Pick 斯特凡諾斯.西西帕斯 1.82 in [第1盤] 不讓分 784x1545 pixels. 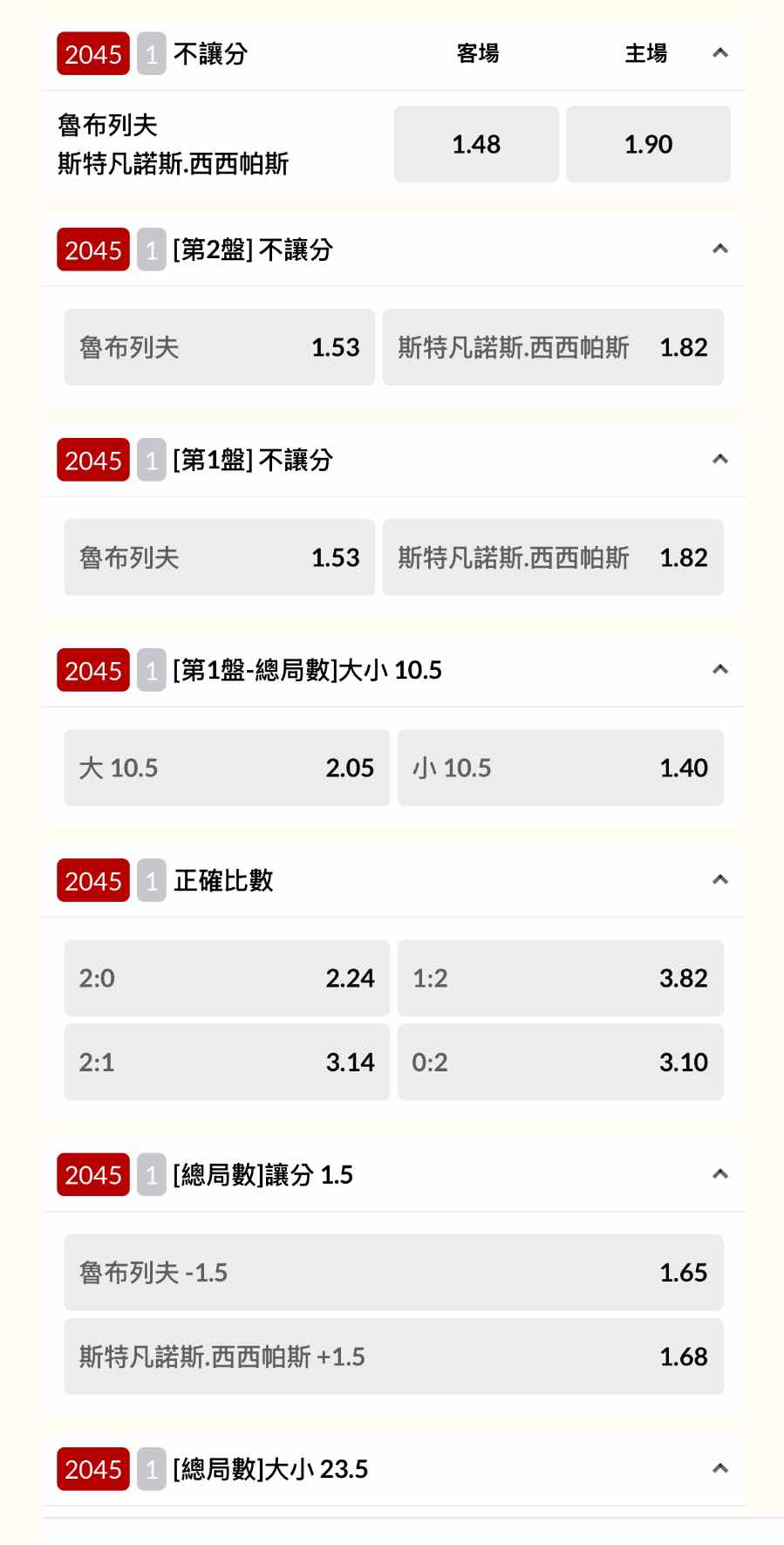552,557
